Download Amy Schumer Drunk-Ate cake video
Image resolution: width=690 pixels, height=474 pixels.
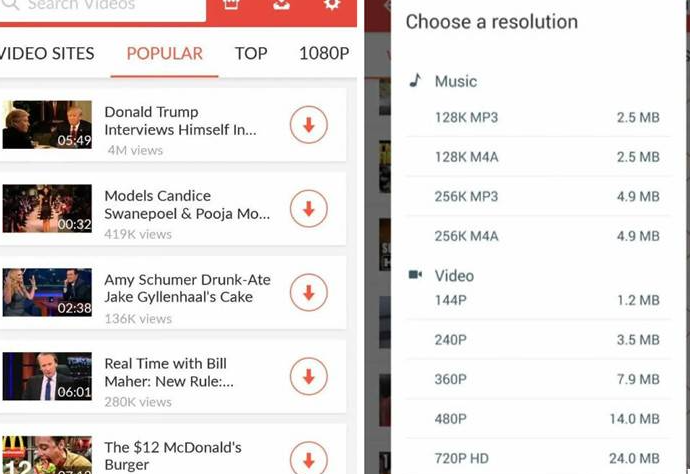point(308,293)
